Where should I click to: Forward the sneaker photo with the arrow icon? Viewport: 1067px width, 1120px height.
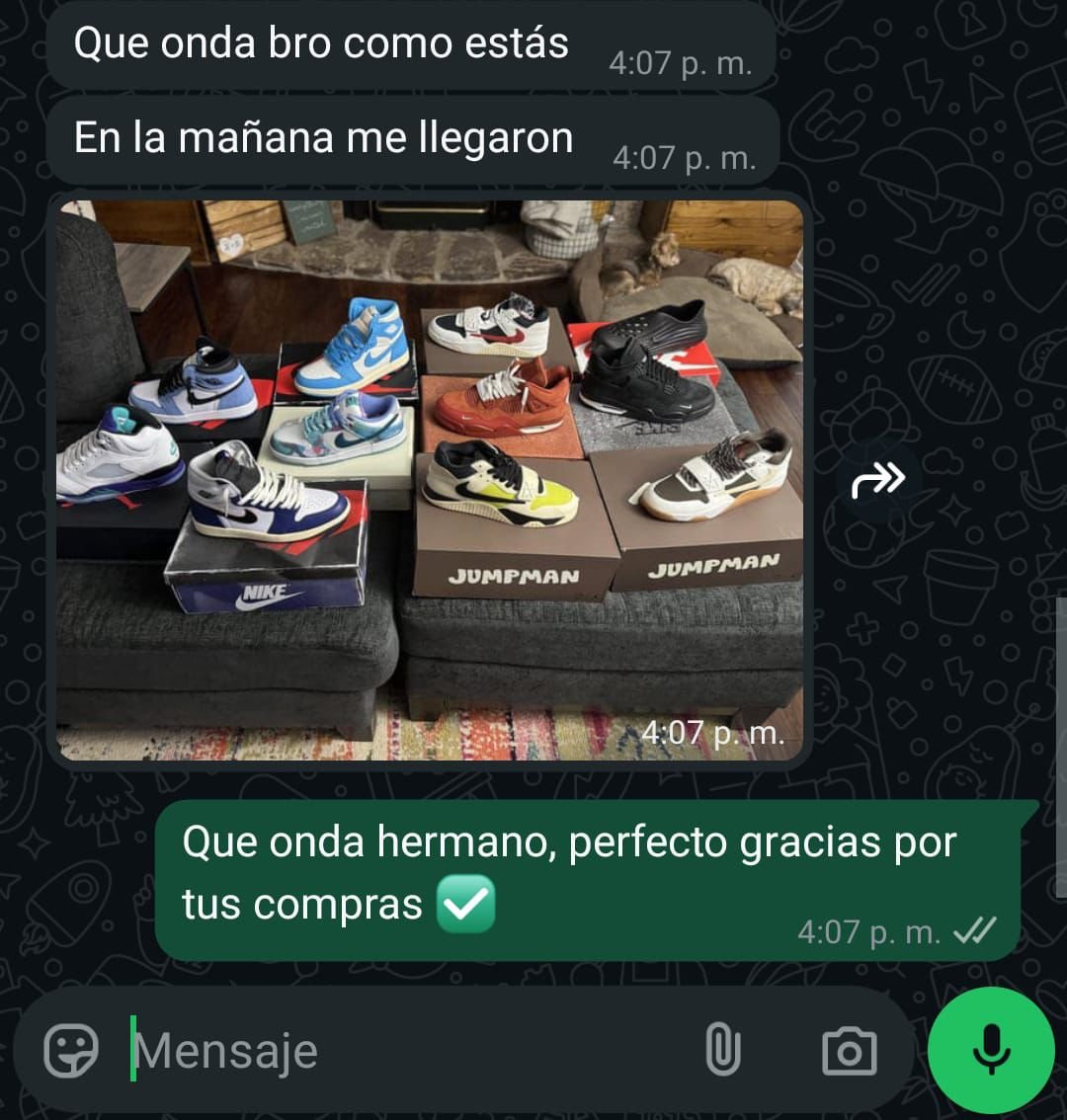coord(878,481)
